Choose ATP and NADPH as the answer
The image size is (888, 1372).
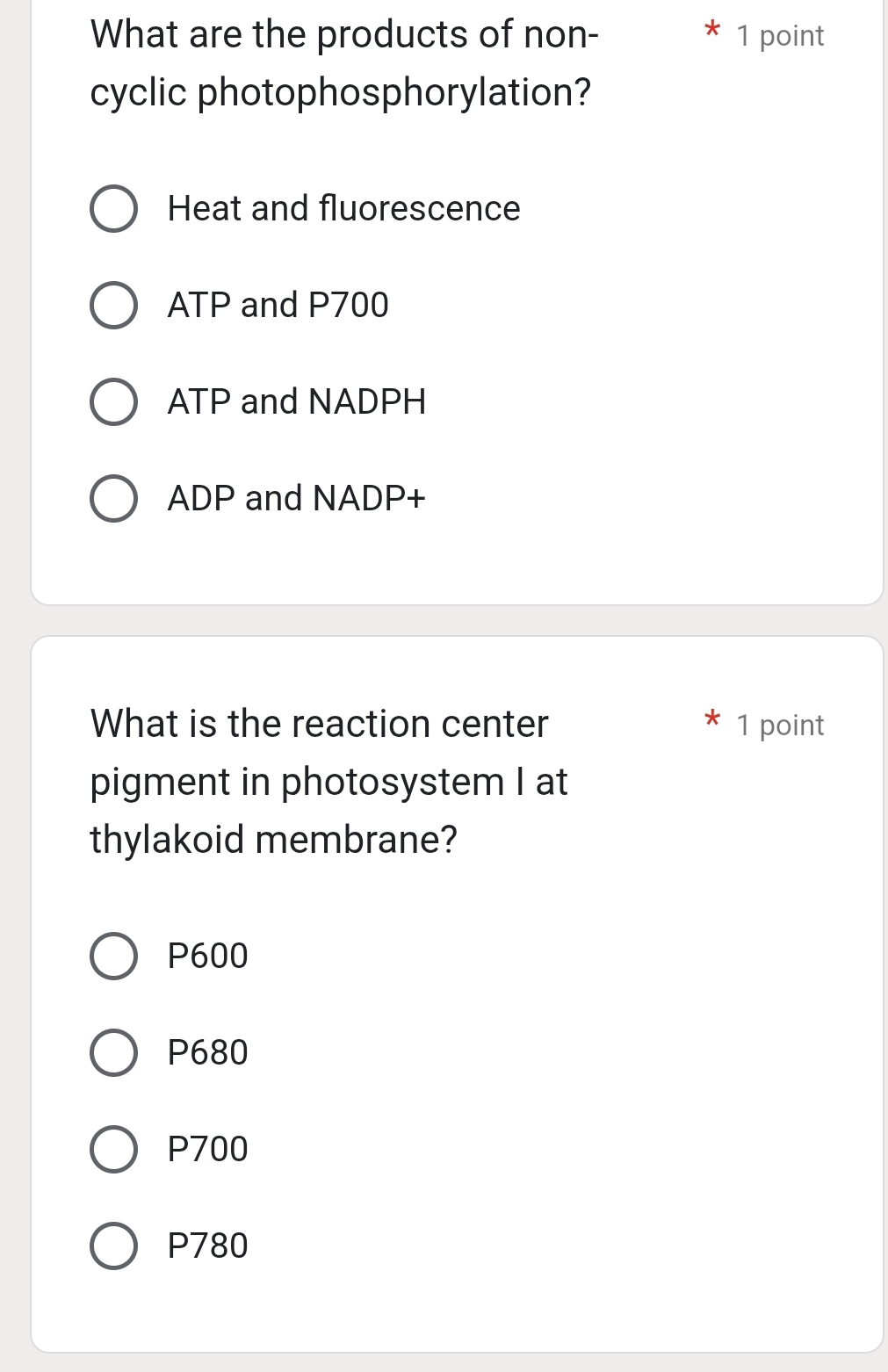[x=114, y=401]
